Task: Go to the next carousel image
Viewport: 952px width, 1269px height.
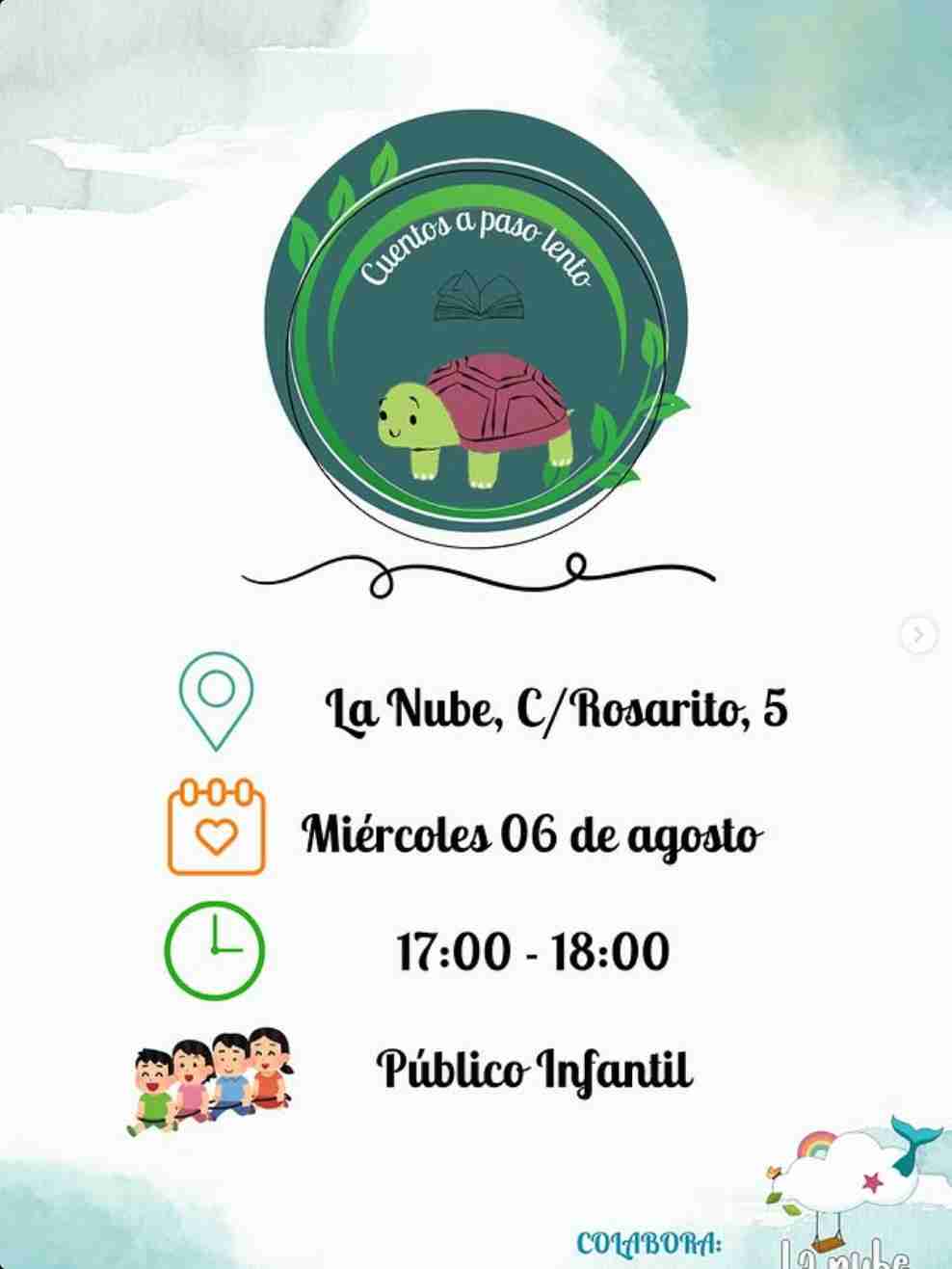Action: (918, 635)
